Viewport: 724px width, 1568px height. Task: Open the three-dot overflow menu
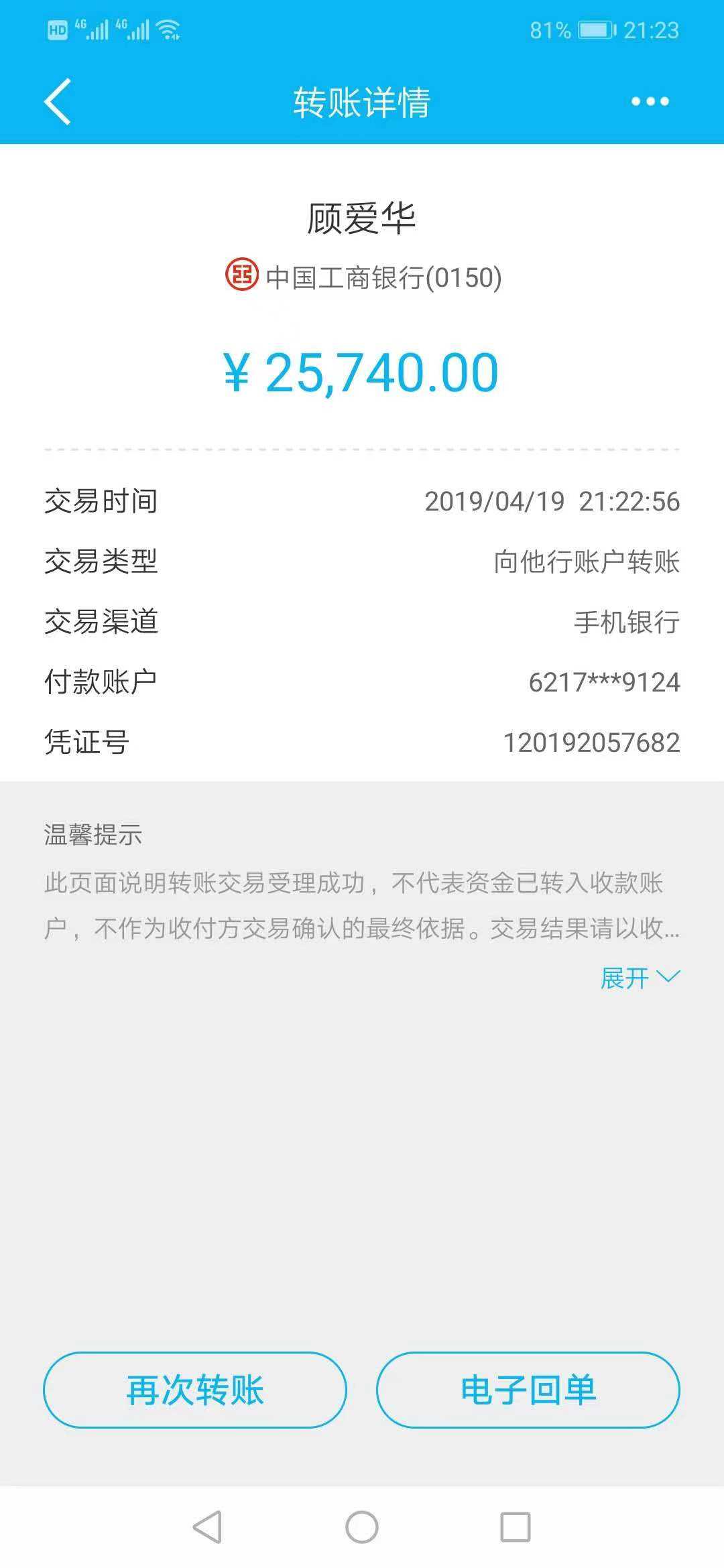[650, 102]
